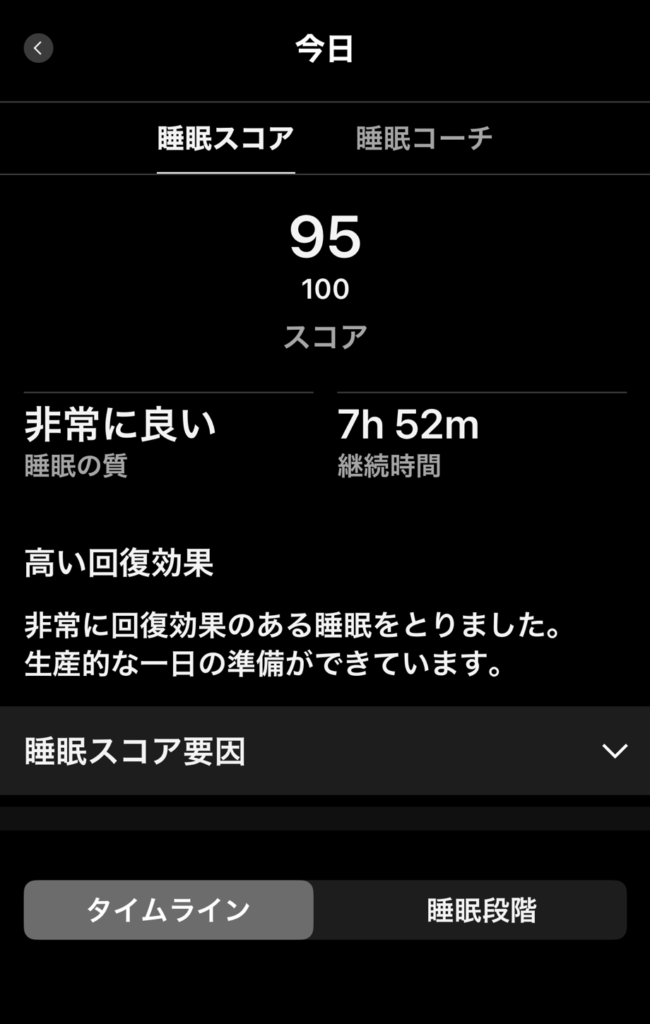Switch to the 睡眠段階 view

pyautogui.click(x=481, y=910)
